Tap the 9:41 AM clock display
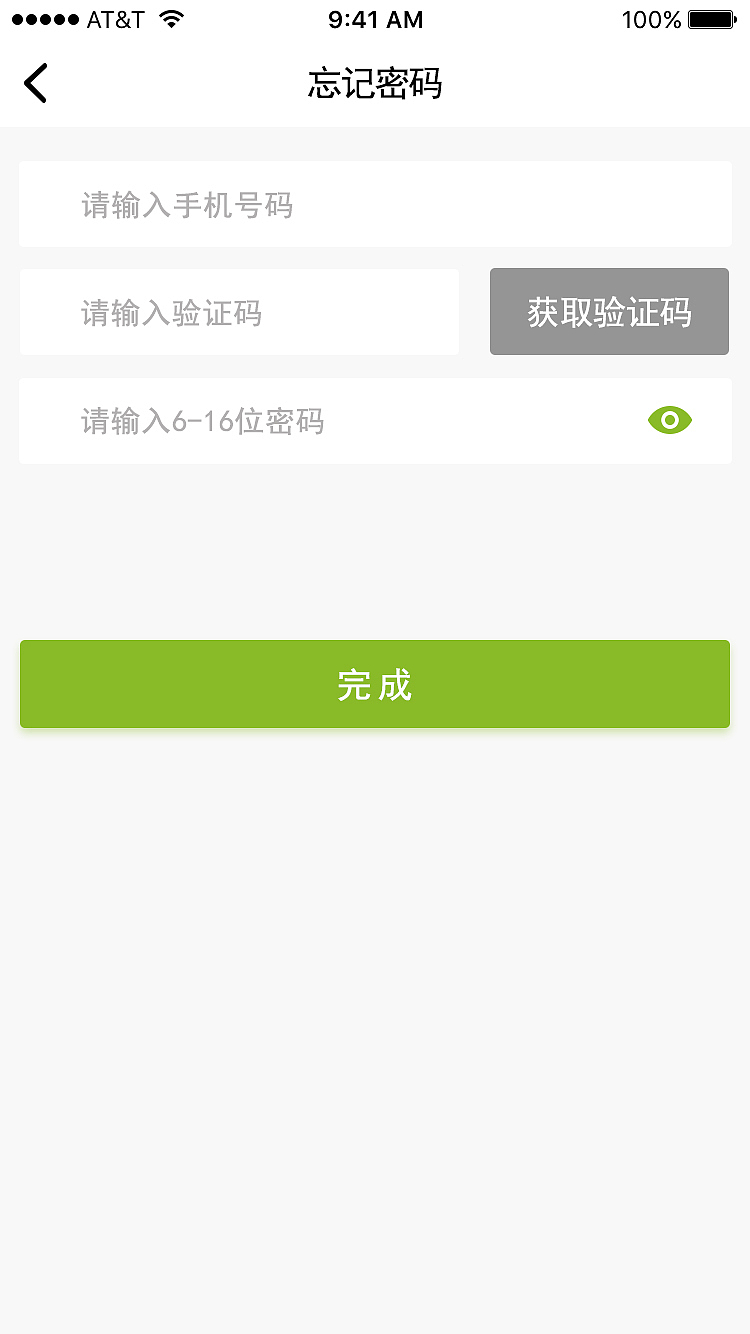Screen dimensions: 750x1334 375,18
